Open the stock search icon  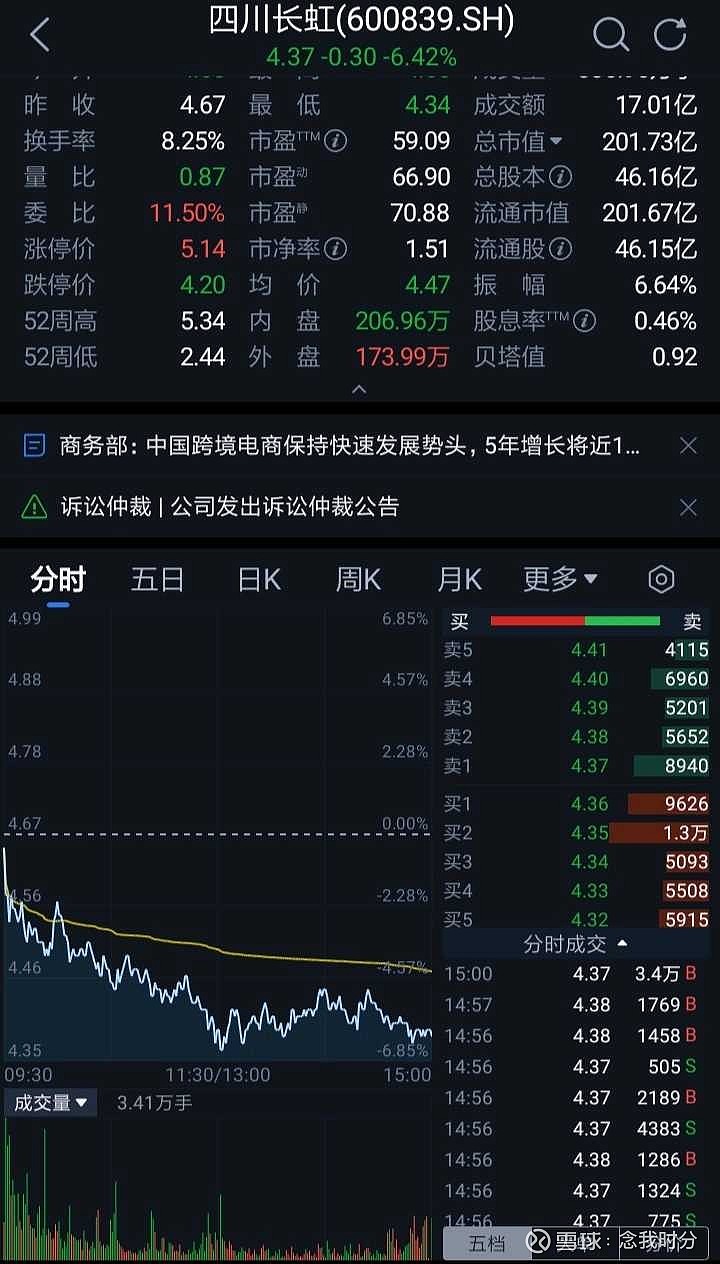coord(611,35)
